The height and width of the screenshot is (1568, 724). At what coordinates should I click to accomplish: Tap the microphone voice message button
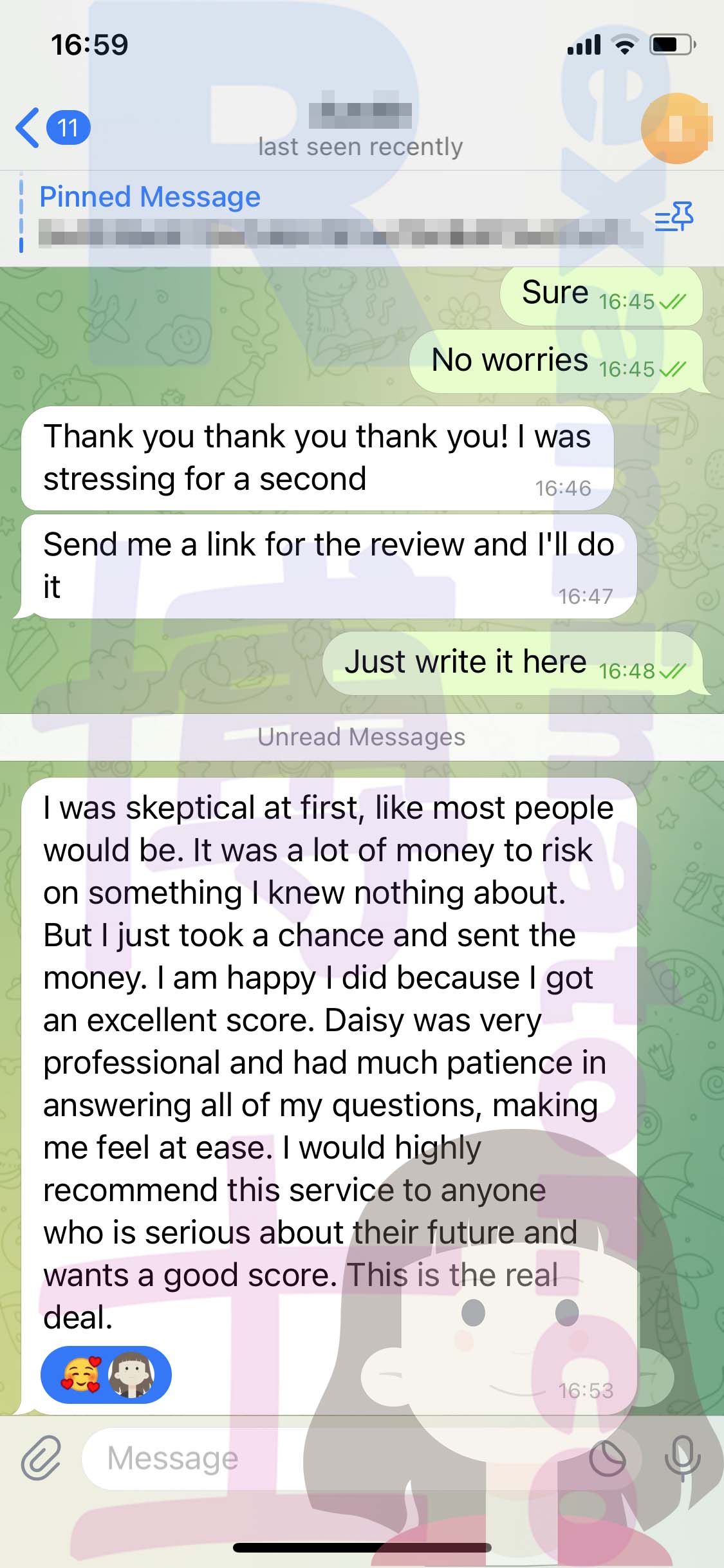coord(682,1458)
